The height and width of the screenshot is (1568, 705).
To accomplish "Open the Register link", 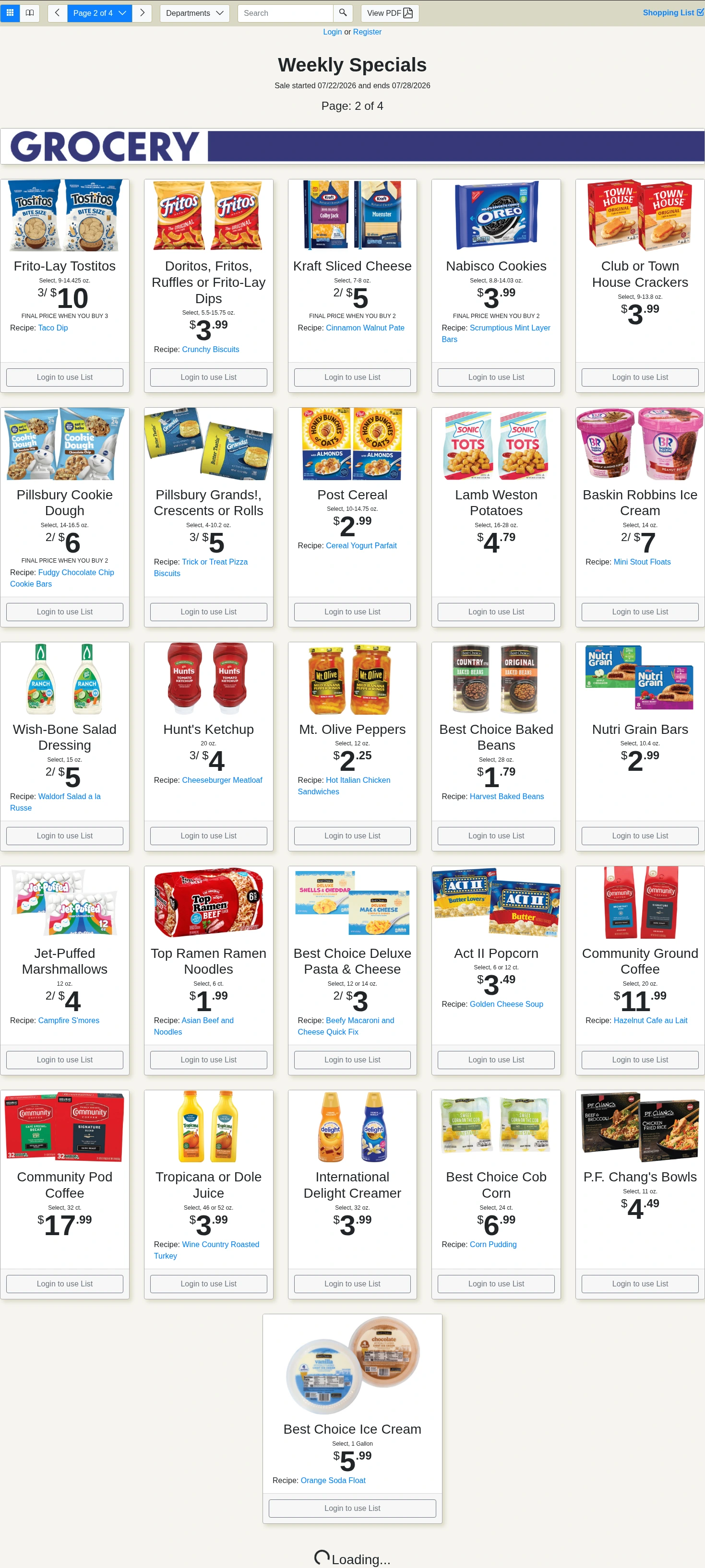I will point(367,32).
